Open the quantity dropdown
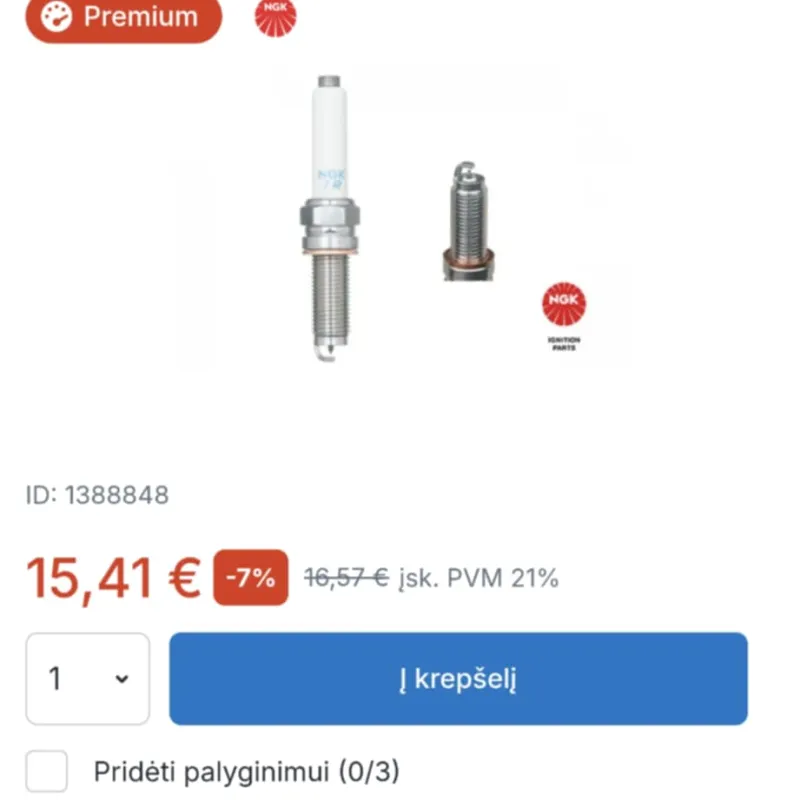This screenshot has height=800, width=800. point(88,679)
